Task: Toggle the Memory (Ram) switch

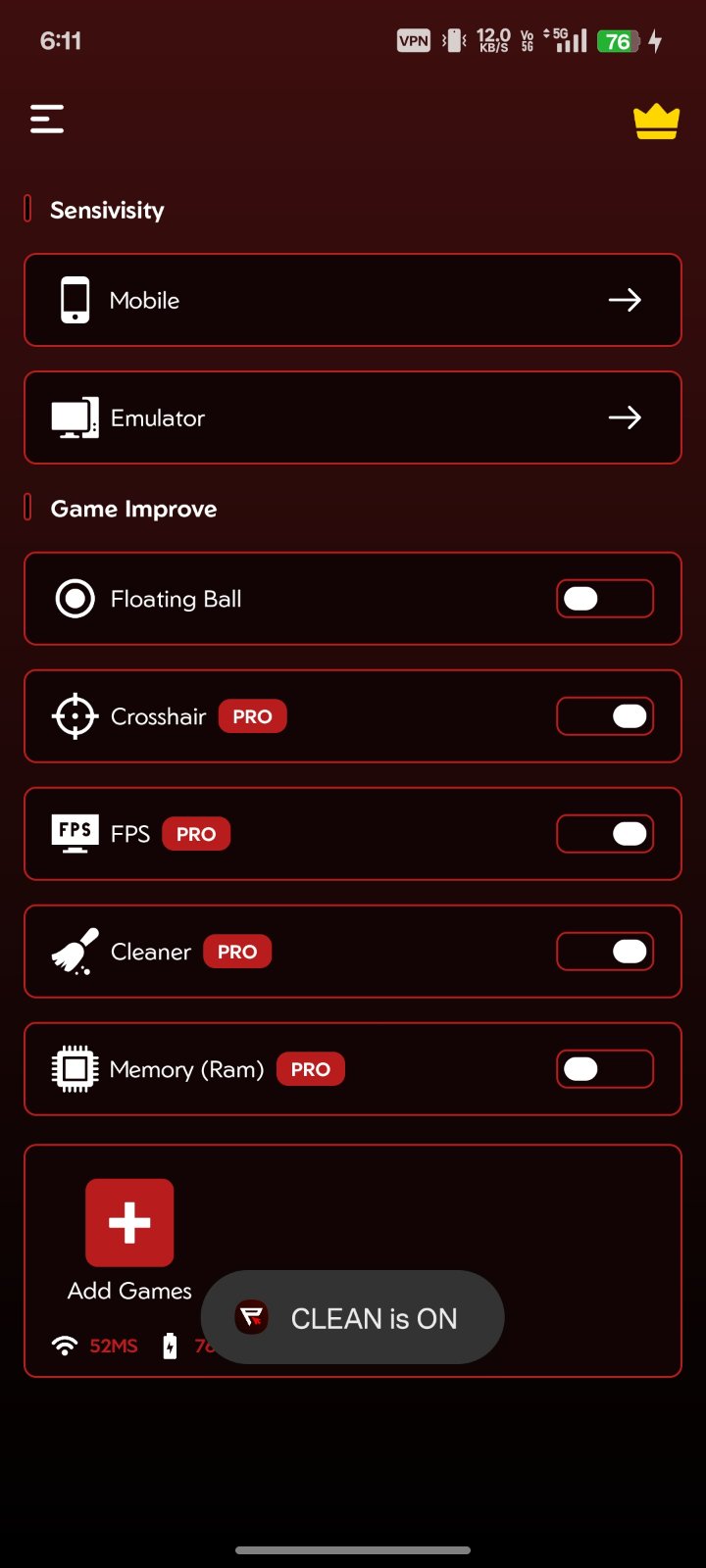Action: [x=604, y=1069]
